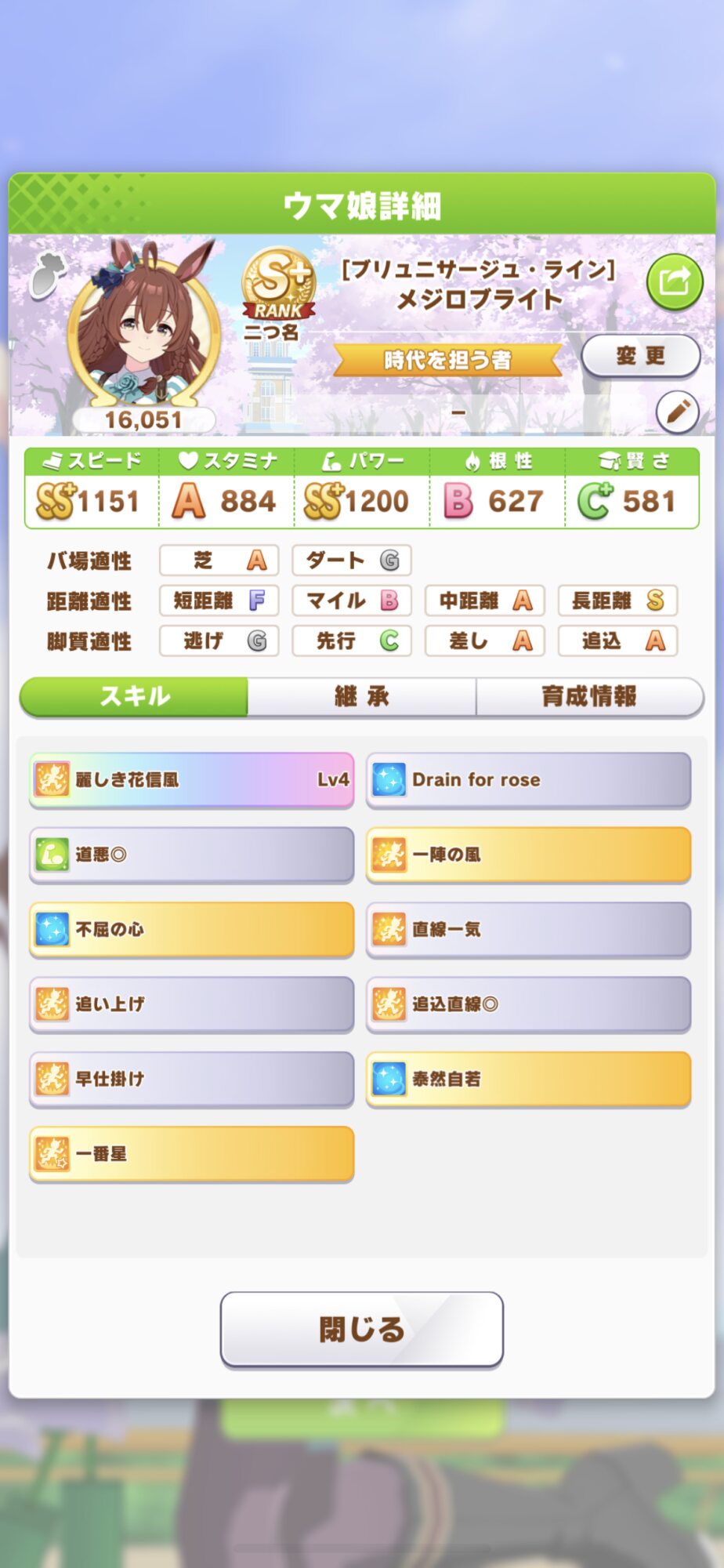View the 道悪◎ skill details
Screen dimensions: 724x1568
pyautogui.click(x=191, y=854)
